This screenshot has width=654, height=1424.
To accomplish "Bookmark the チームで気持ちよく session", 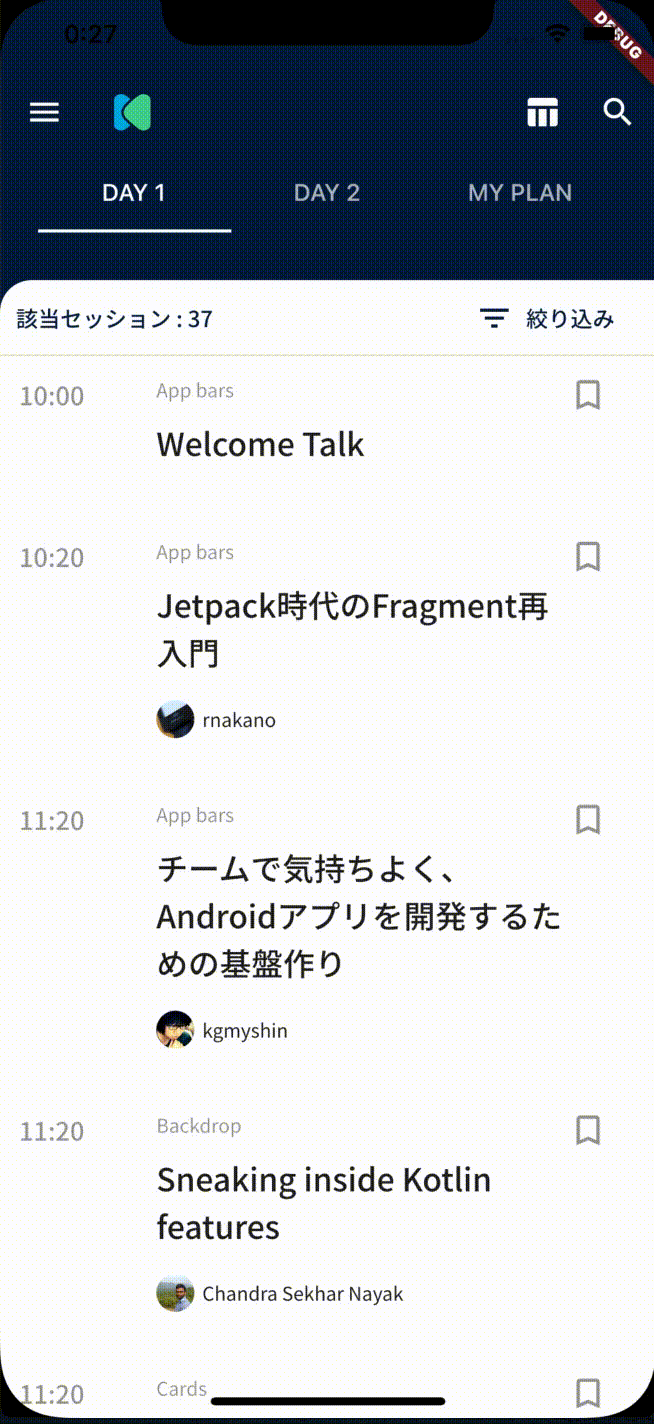I will click(x=588, y=820).
